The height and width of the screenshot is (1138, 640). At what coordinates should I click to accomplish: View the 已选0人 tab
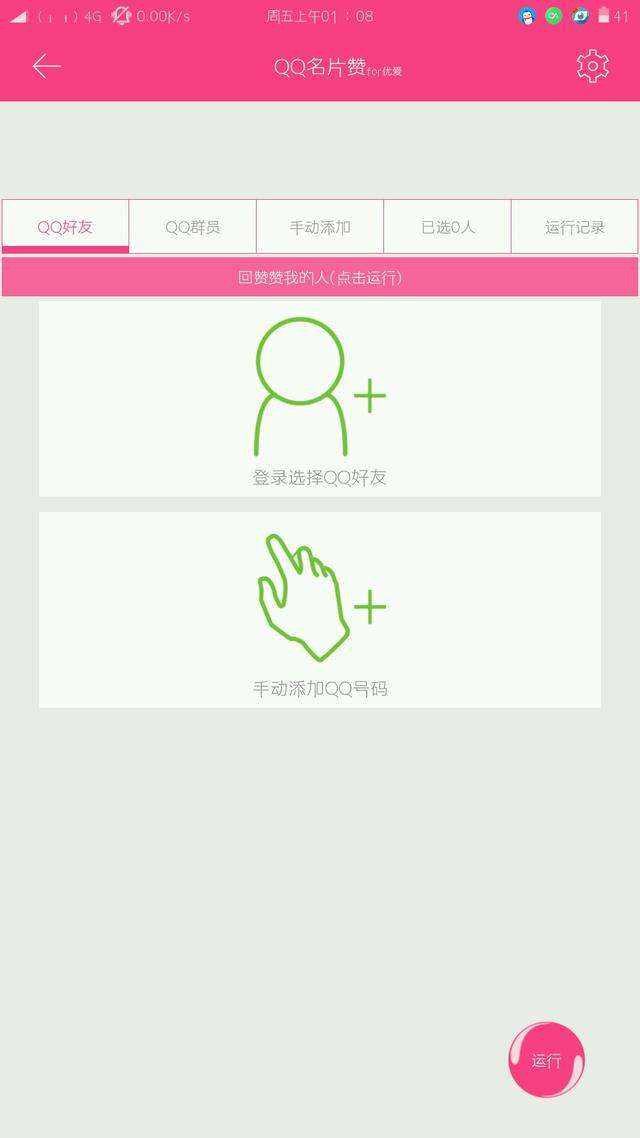click(x=447, y=227)
